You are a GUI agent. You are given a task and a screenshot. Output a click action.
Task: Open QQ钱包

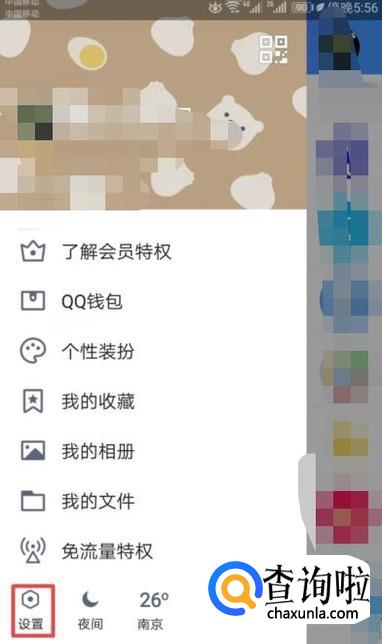click(153, 301)
